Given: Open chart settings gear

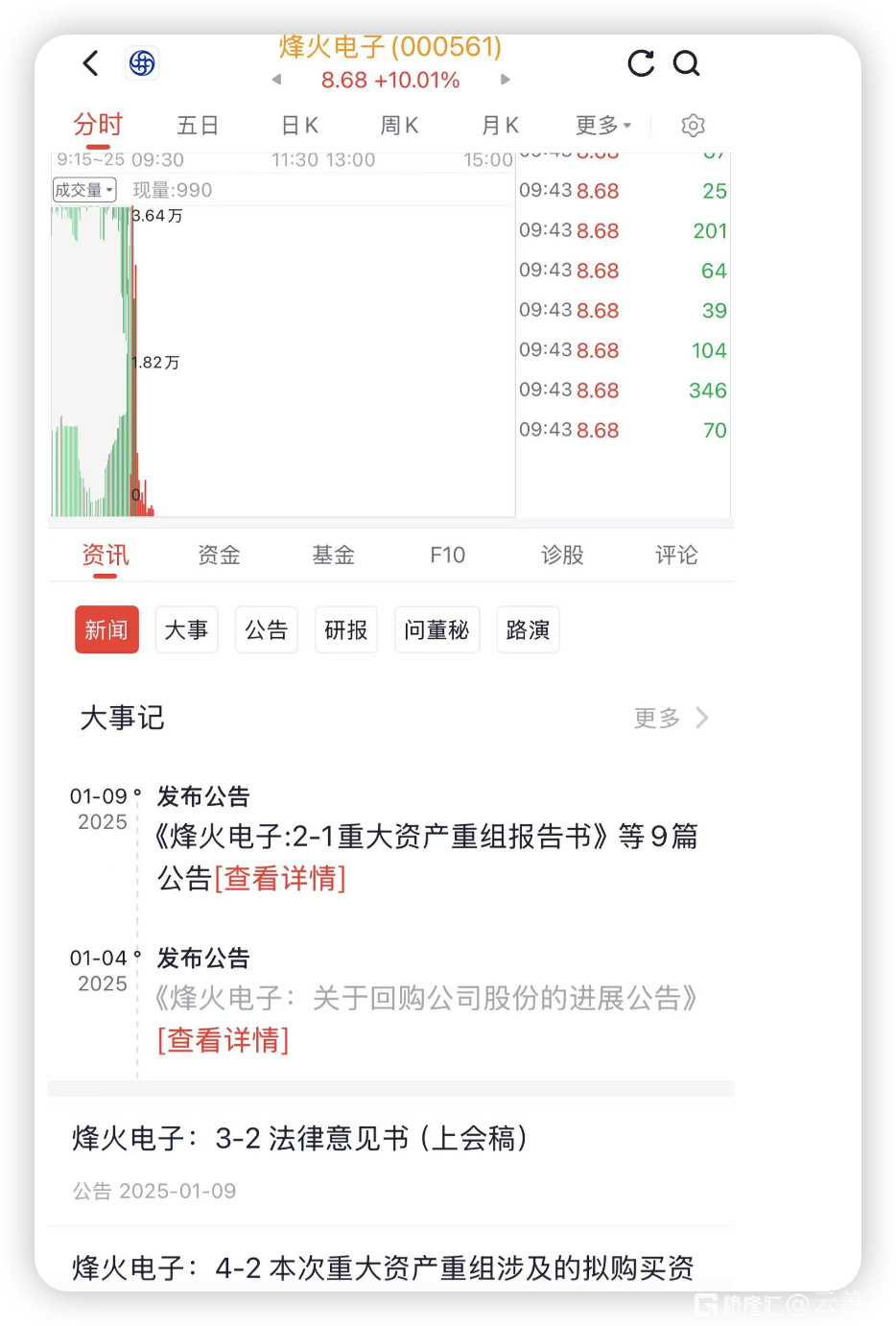Looking at the screenshot, I should point(693,126).
